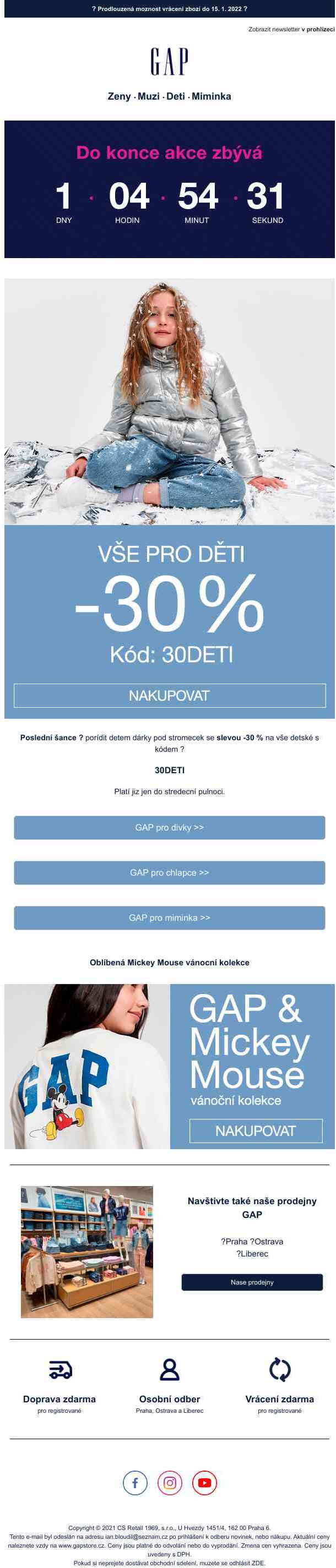Viewport: 336px width, 1568px height.
Task: Open the Muzi category
Action: 149,96
